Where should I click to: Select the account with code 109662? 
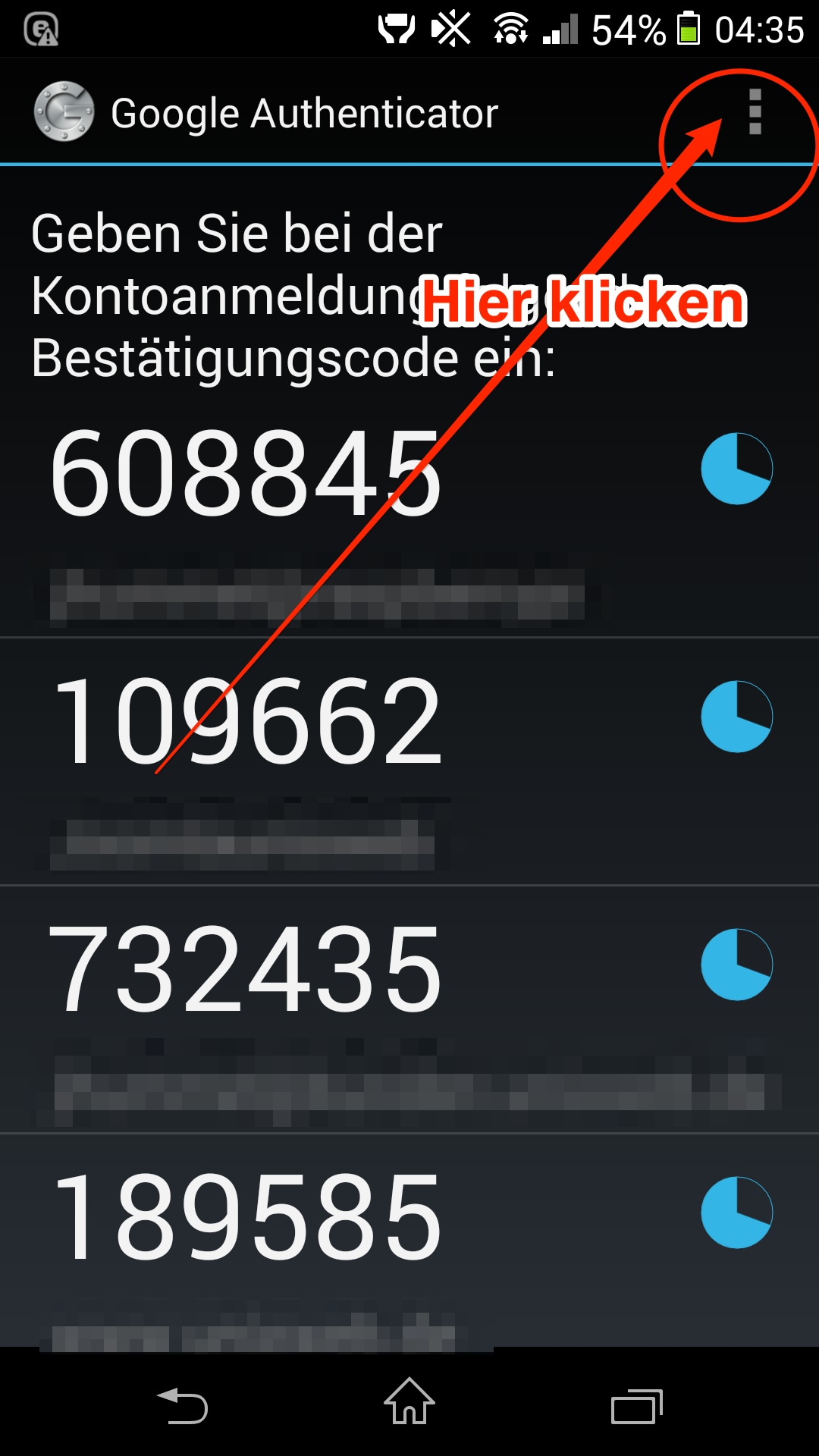(409, 762)
